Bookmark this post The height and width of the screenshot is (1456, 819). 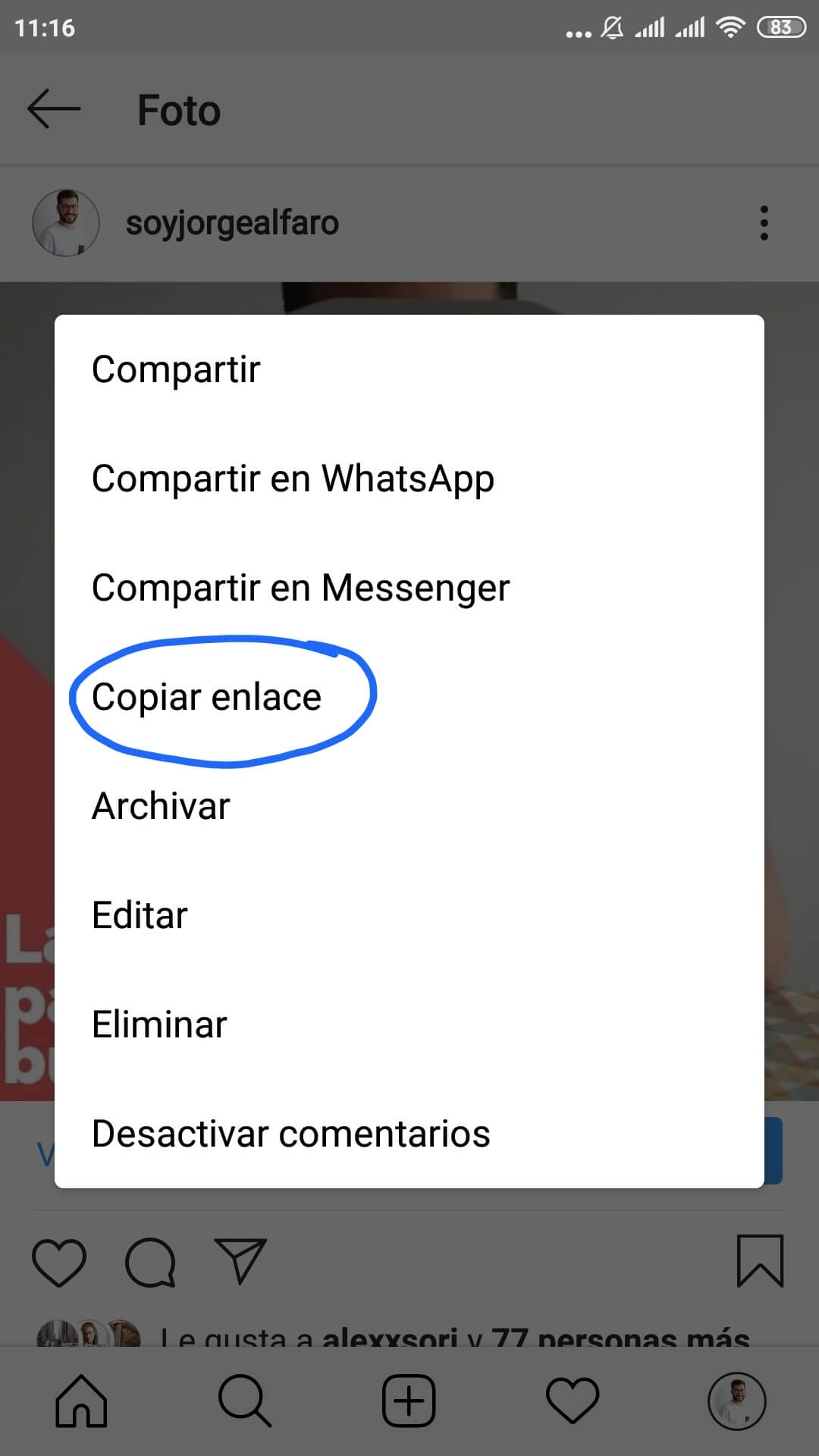click(x=760, y=1261)
